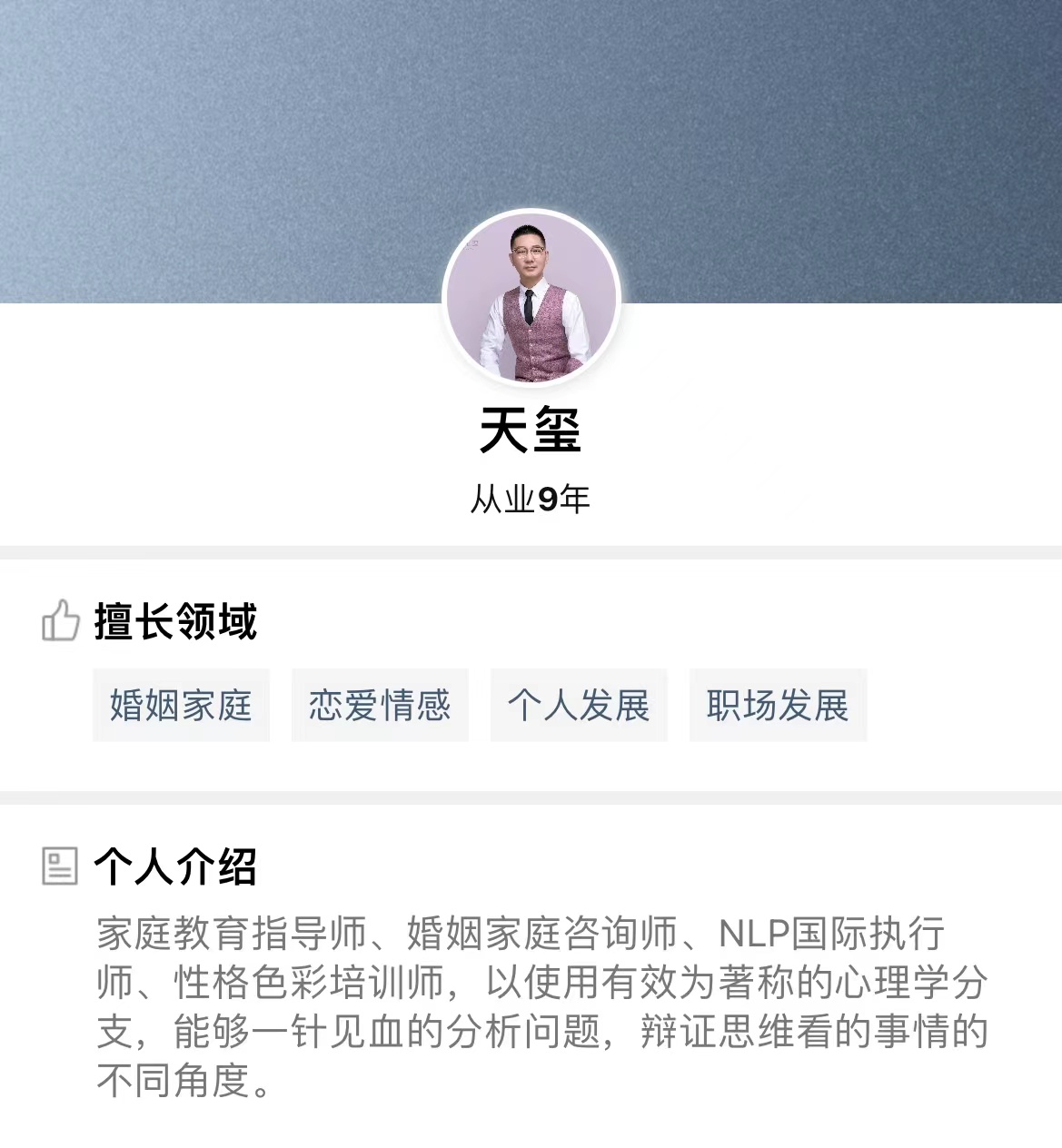Open 天玺's profile avatar photo

(x=531, y=299)
